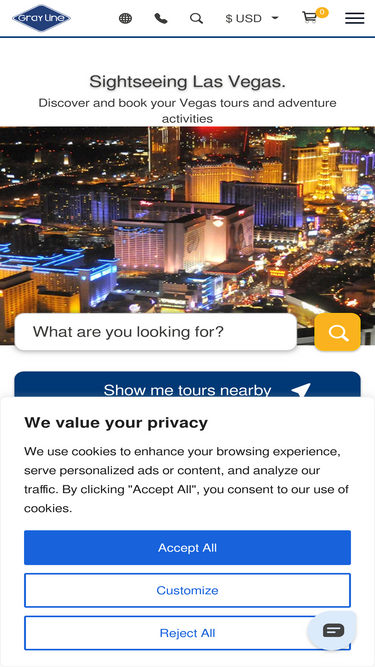375x667 pixels.
Task: Open the chat support bubble
Action: coord(333,630)
